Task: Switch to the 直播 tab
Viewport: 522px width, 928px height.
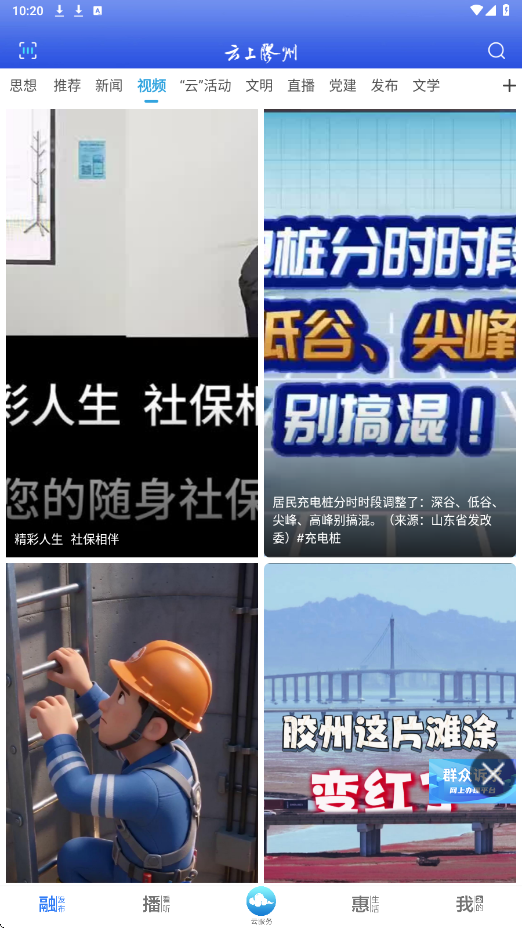Action: pos(301,86)
